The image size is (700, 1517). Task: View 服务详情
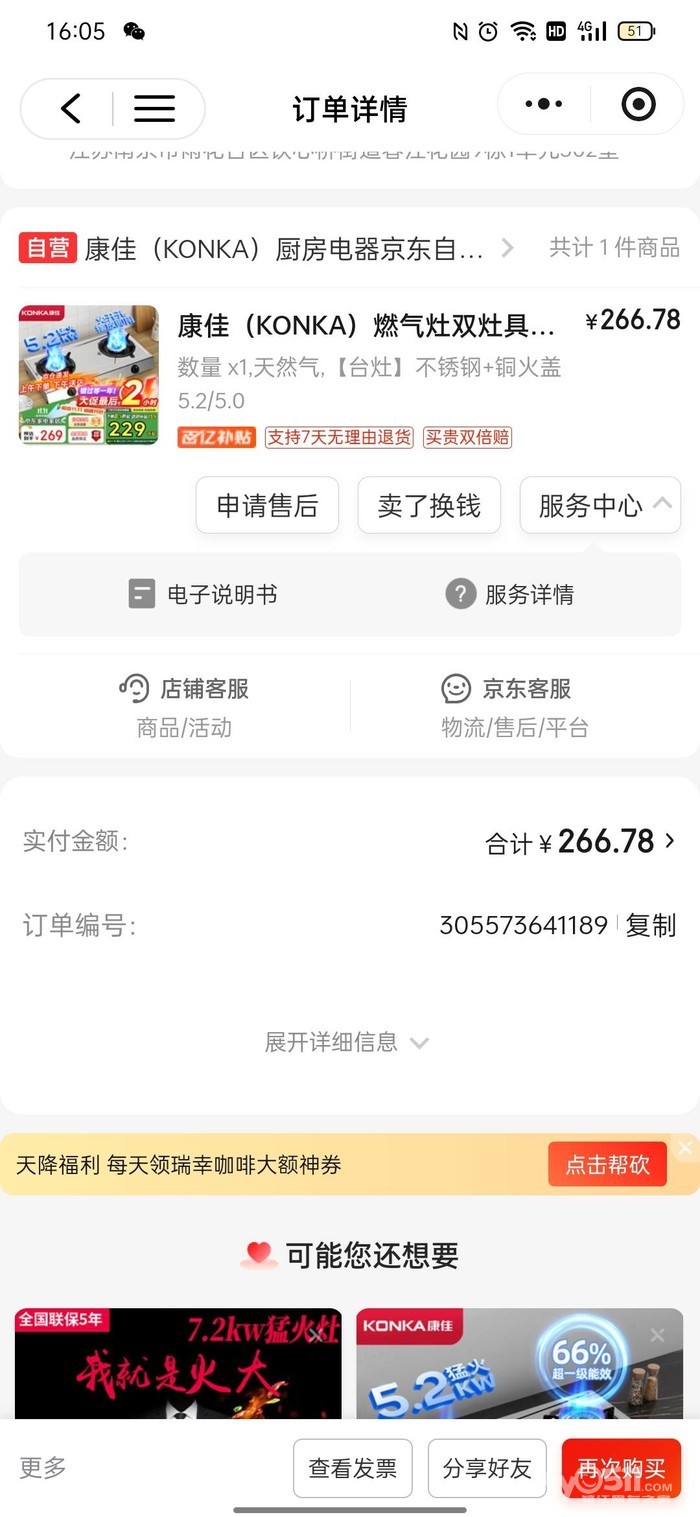tap(510, 595)
